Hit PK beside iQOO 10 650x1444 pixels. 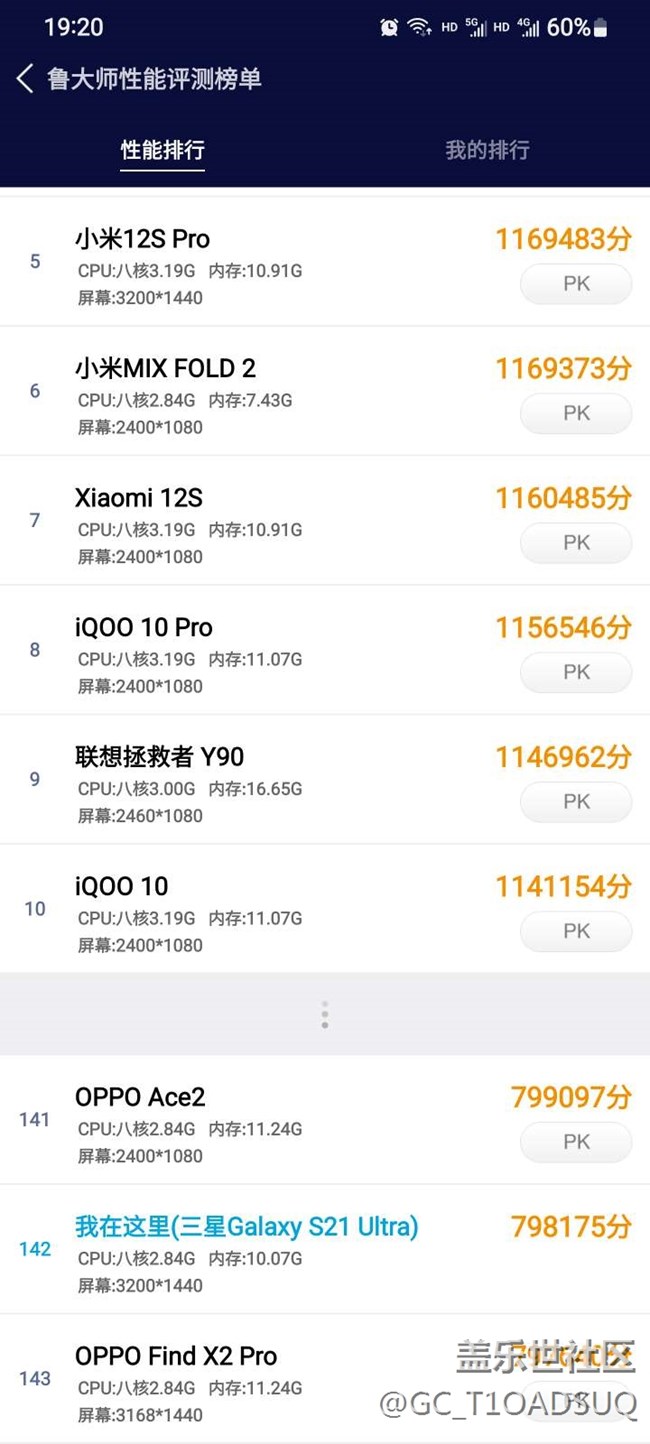pos(576,931)
